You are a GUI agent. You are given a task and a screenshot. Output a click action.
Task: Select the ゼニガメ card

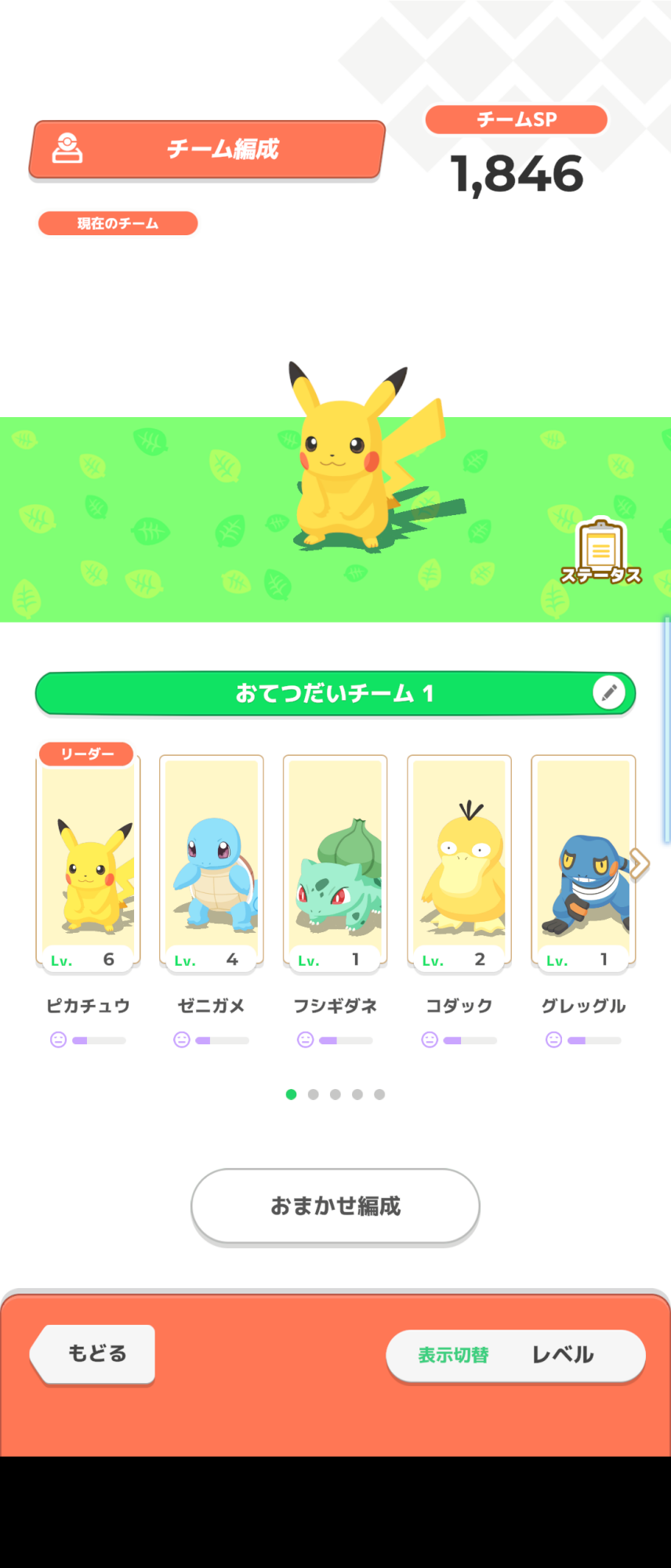tap(212, 862)
